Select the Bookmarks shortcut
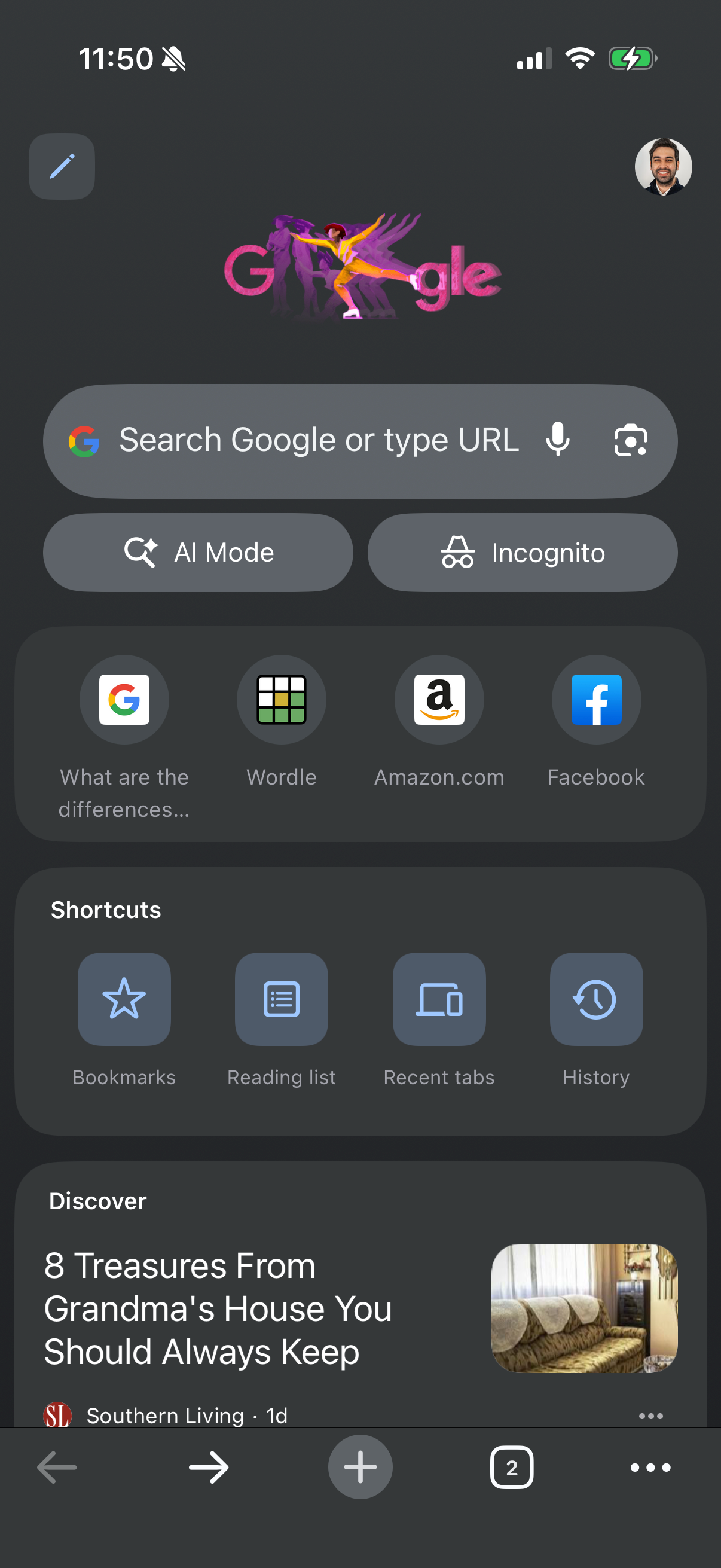721x1568 pixels. [x=124, y=1000]
